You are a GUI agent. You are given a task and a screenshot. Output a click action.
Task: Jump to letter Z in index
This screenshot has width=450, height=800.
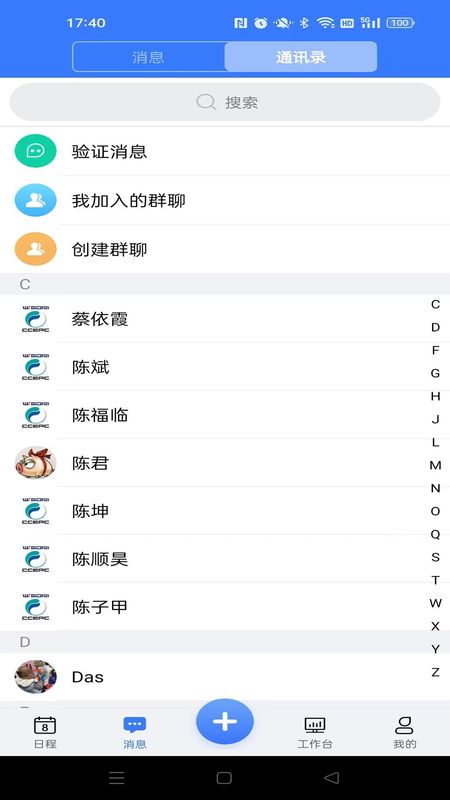coord(435,672)
